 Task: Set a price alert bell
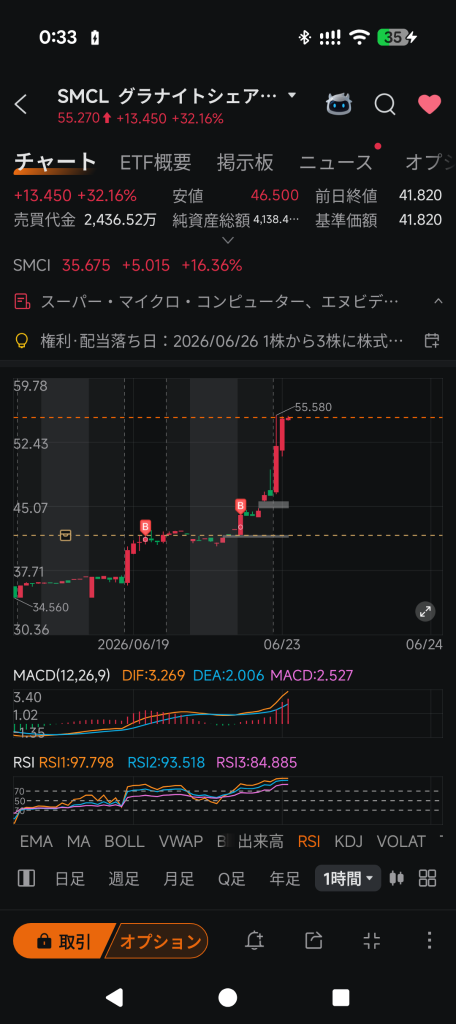[254, 940]
